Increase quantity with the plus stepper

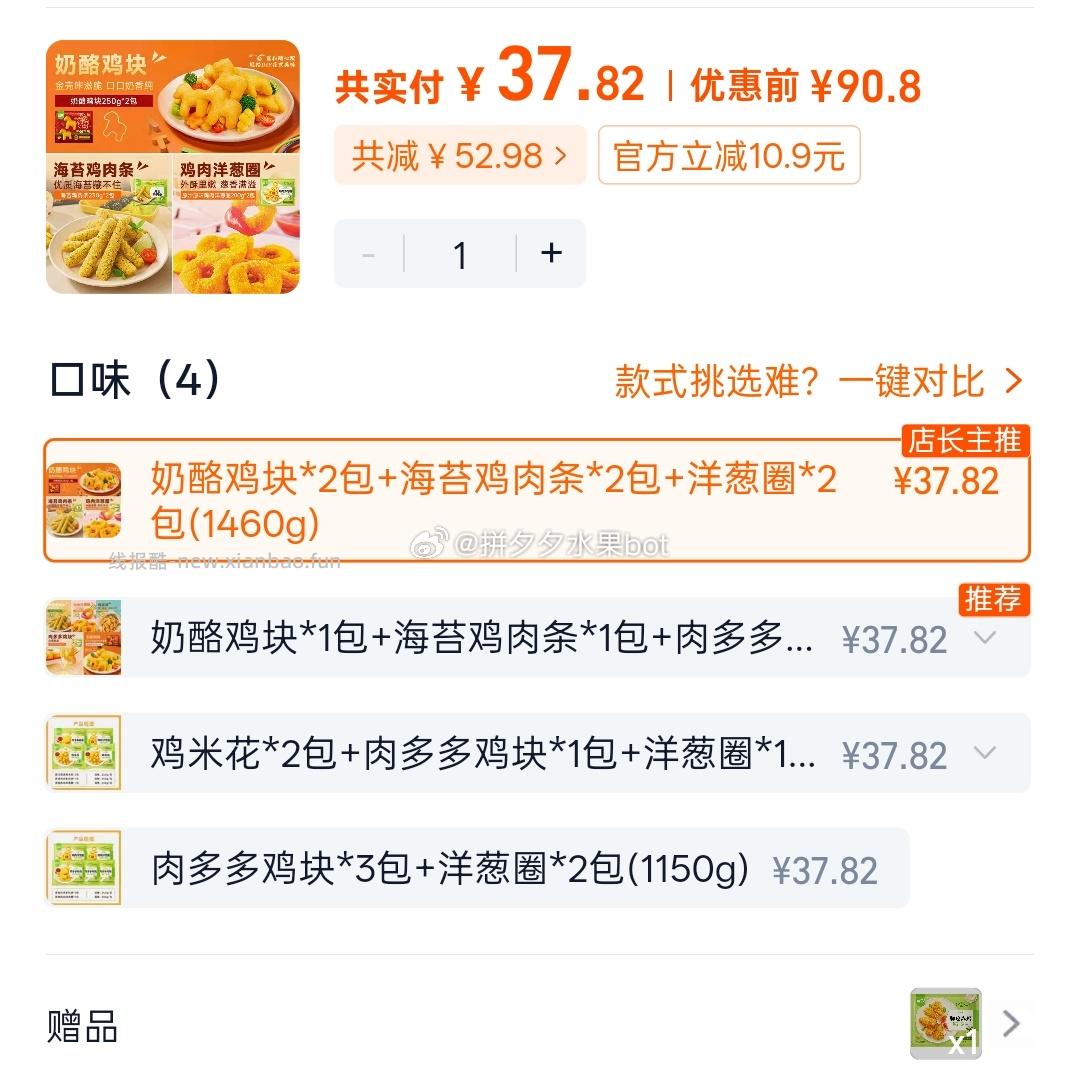click(x=548, y=254)
